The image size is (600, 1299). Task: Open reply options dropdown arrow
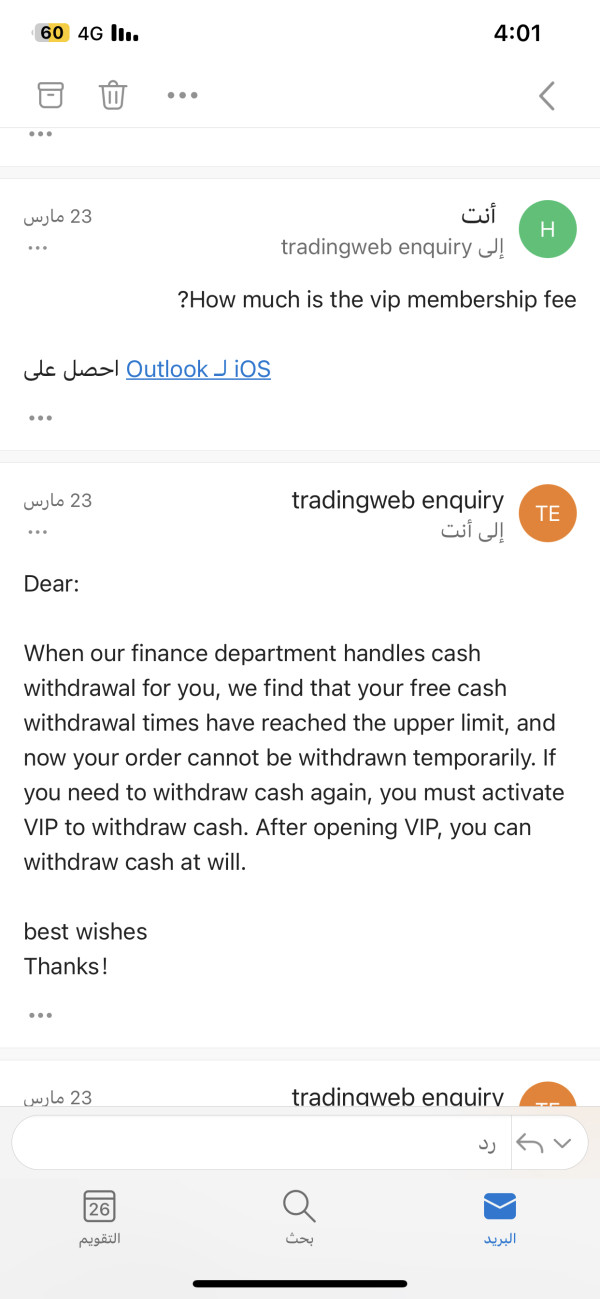click(x=563, y=1143)
